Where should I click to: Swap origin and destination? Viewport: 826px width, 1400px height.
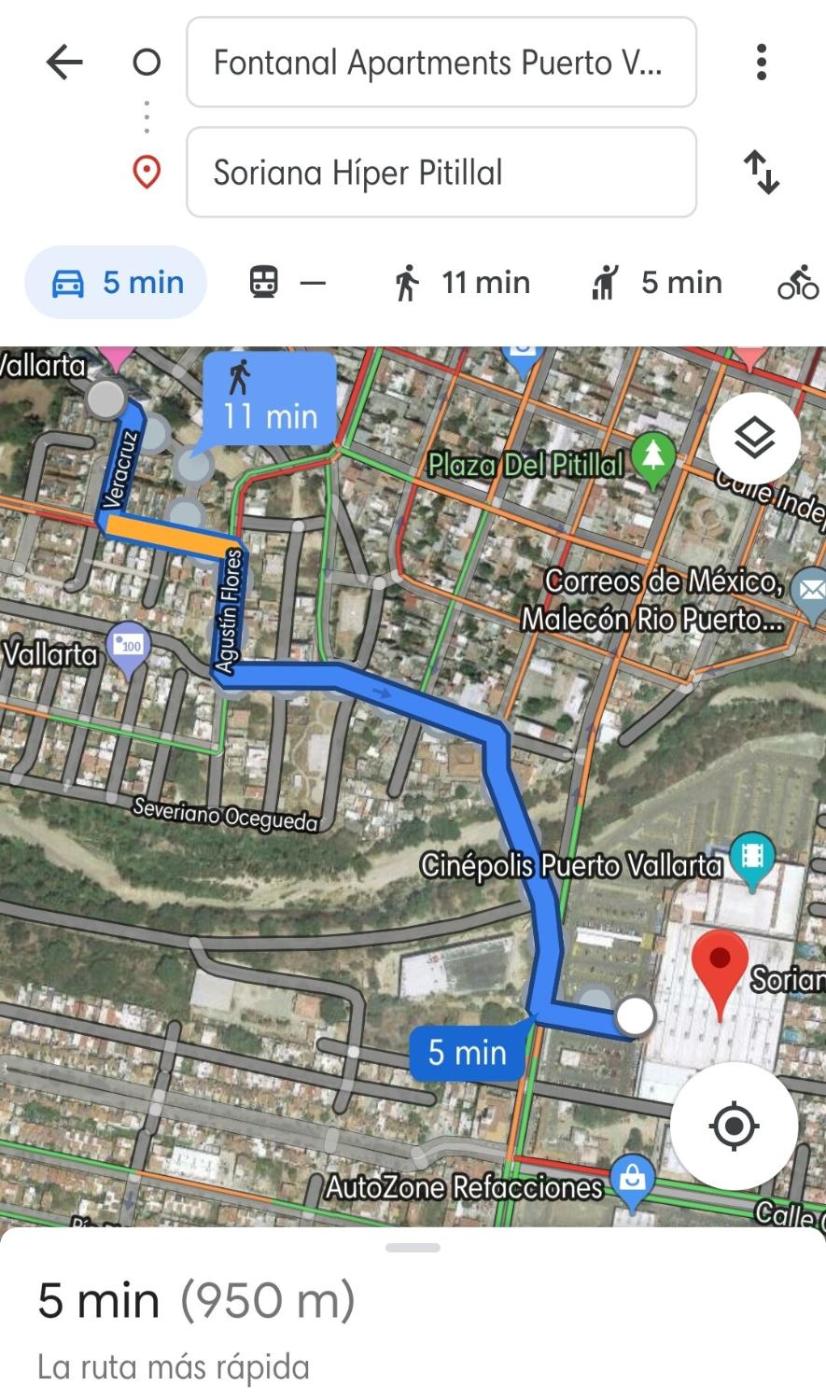tap(762, 173)
